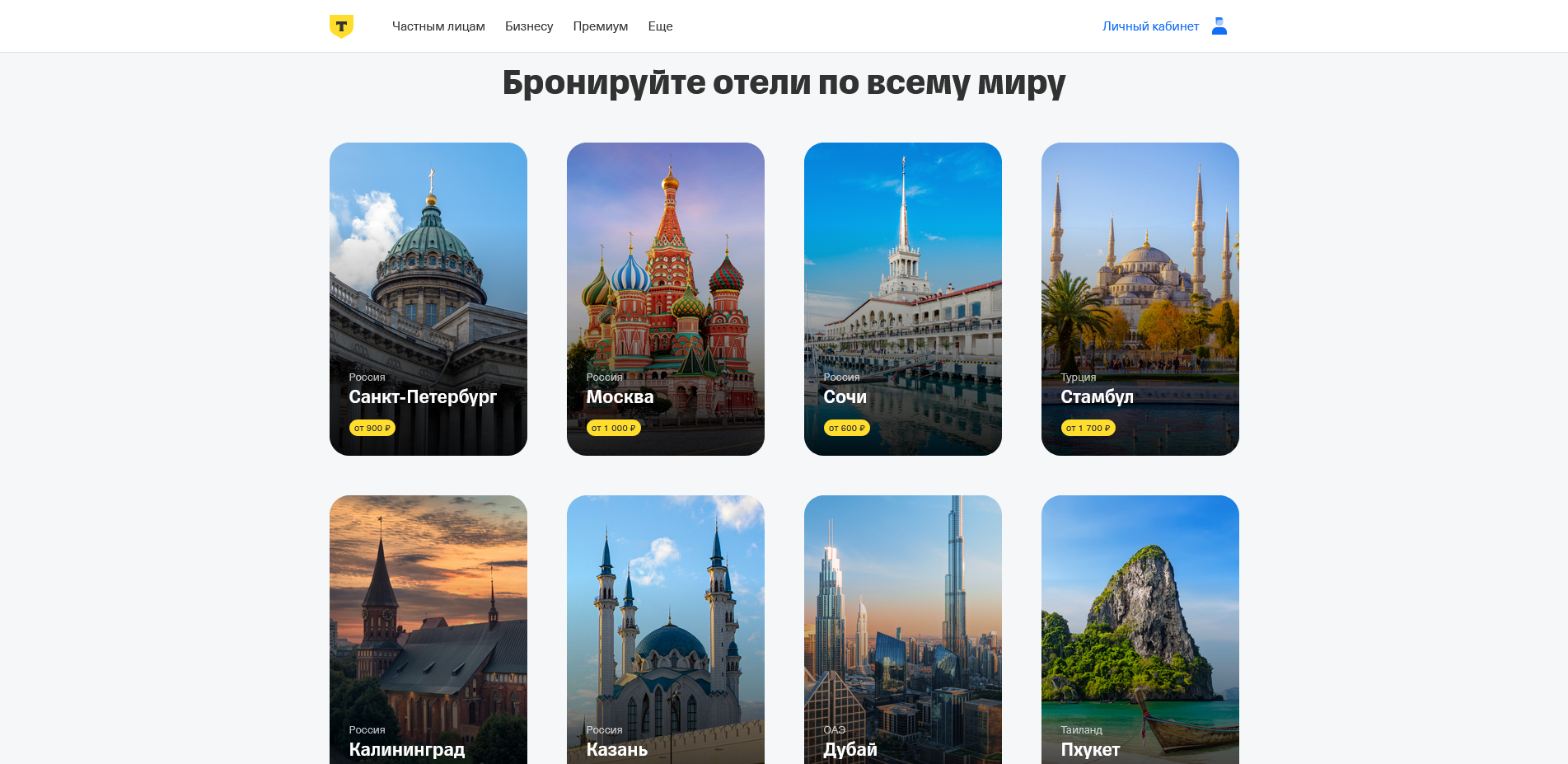View hotels in Дубай
Screen dimensions: 1568x764
tap(903, 630)
